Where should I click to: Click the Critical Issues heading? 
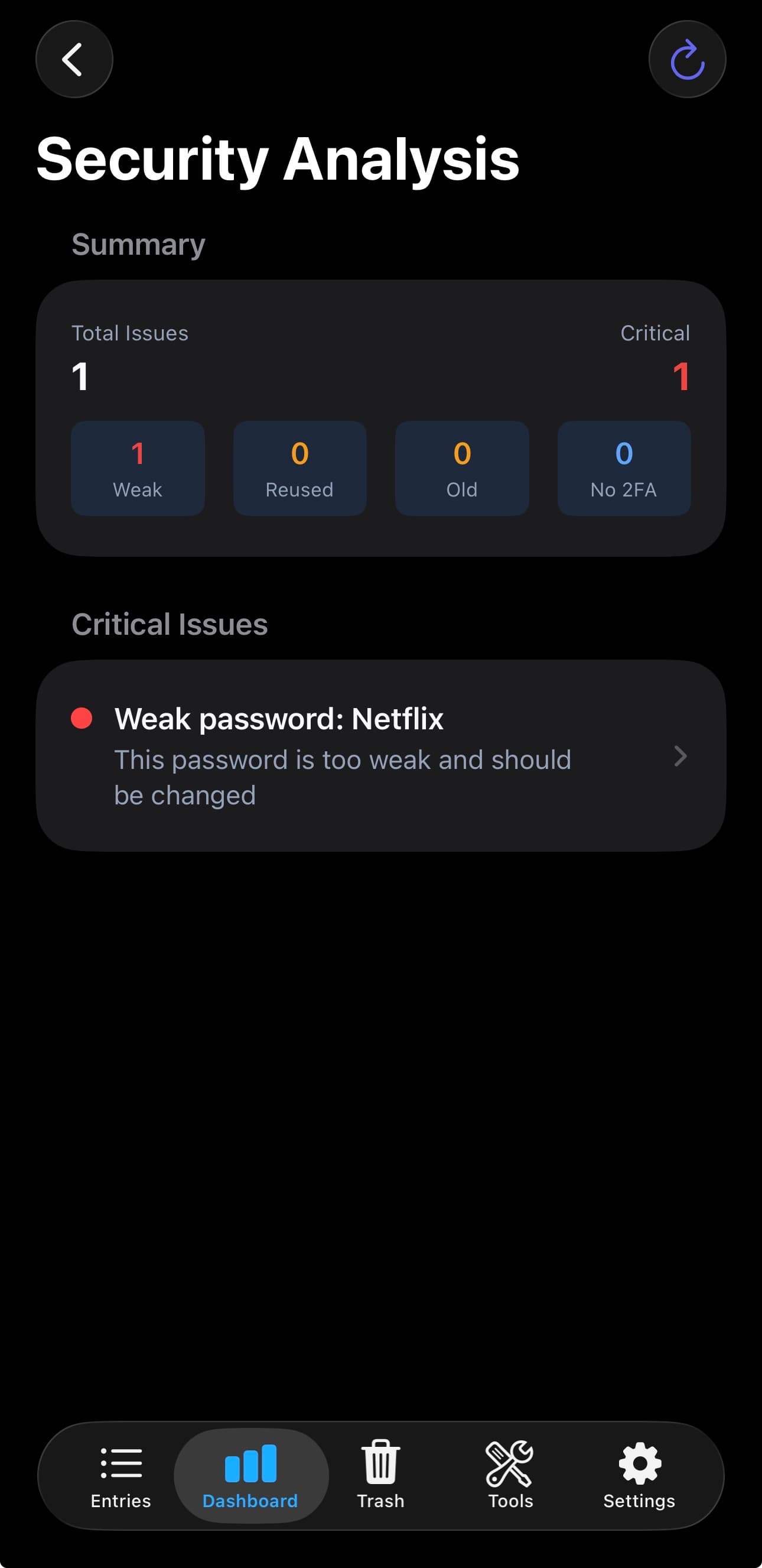[x=170, y=624]
